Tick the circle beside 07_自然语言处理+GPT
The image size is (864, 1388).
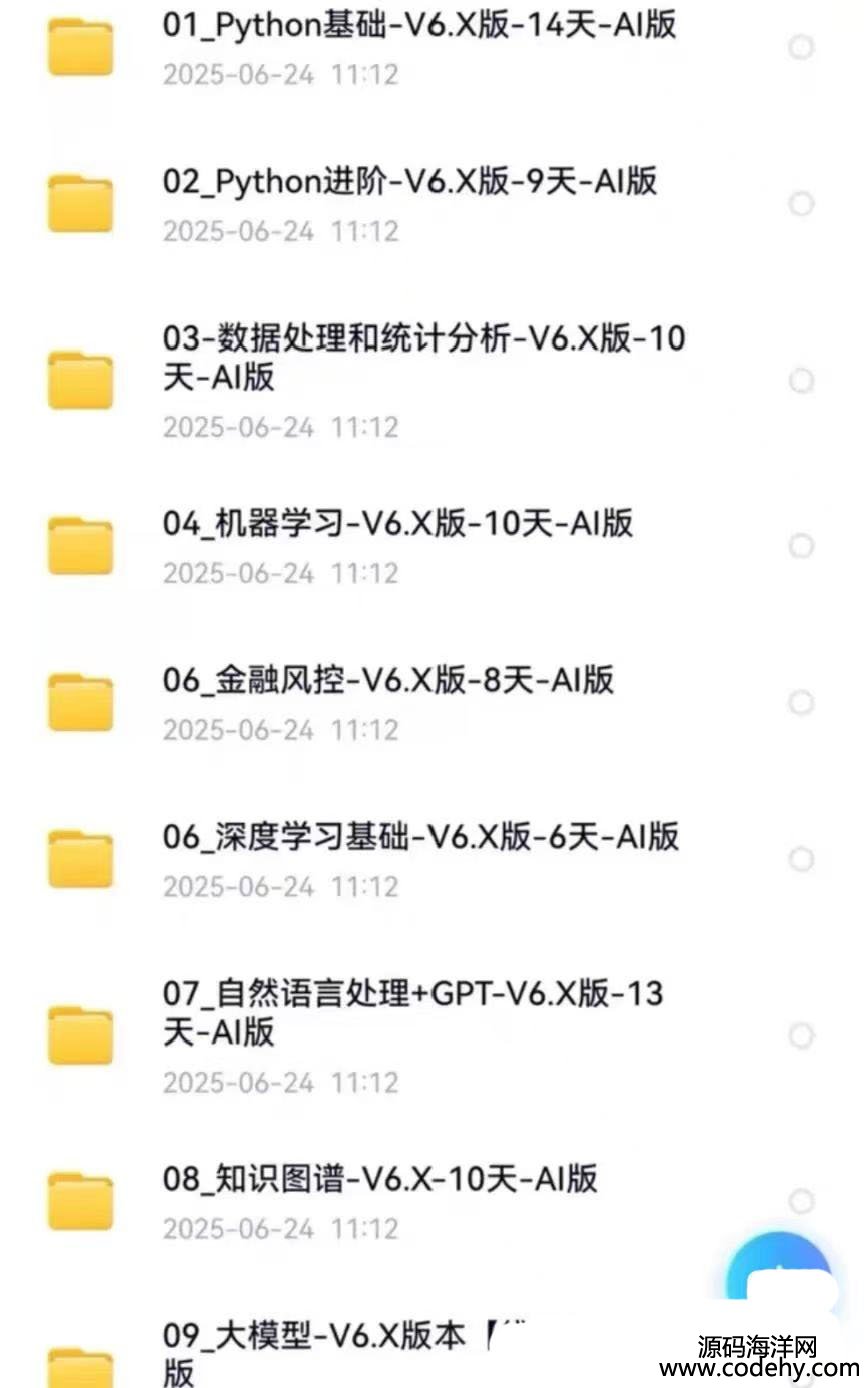801,1035
